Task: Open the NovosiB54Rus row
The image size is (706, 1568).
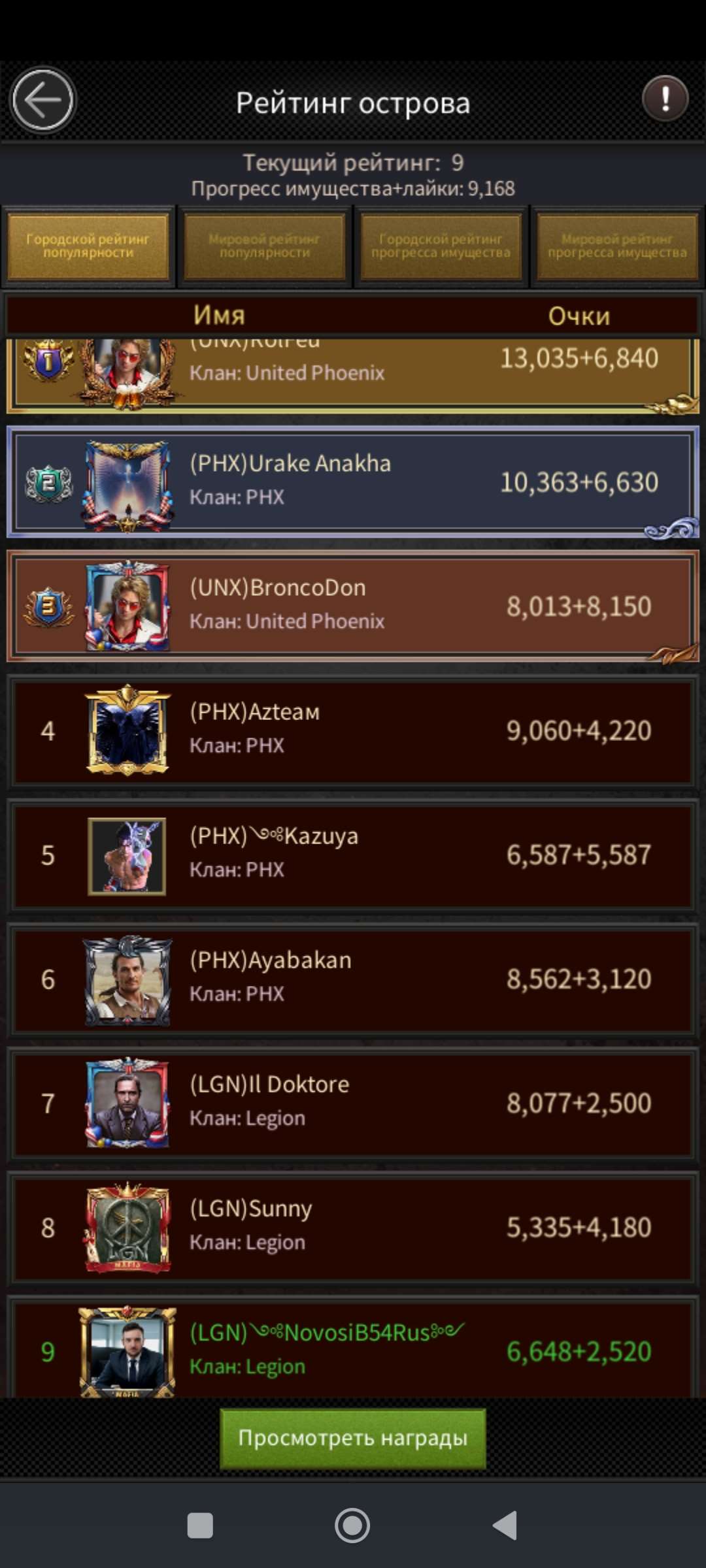Action: 353,1349
